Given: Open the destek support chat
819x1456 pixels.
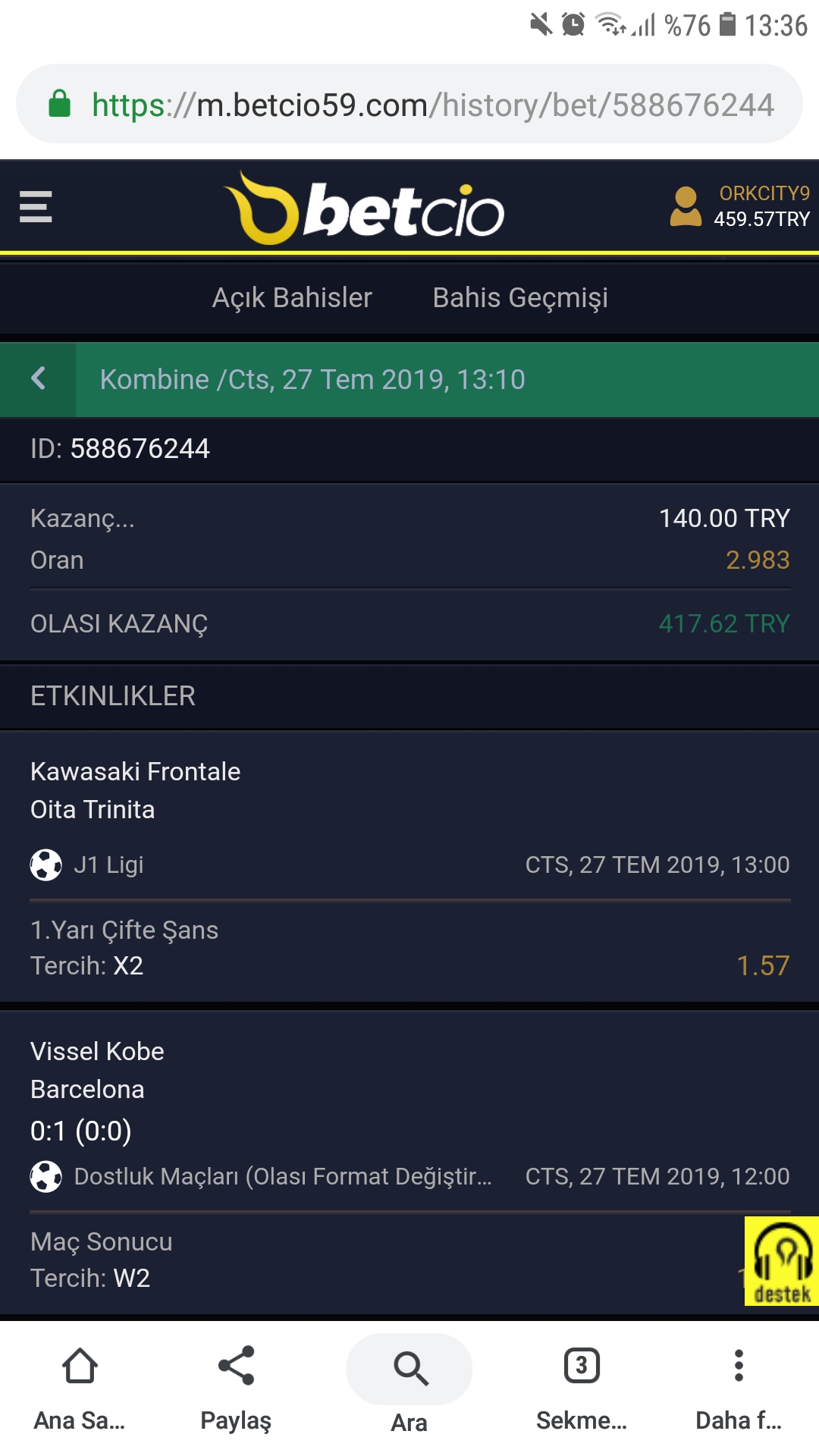Looking at the screenshot, I should [x=782, y=1261].
